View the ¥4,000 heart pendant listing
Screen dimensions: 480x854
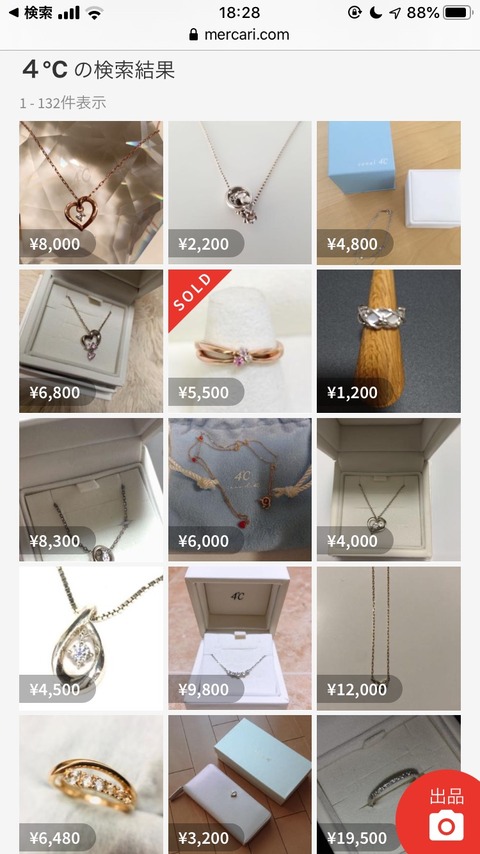[388, 490]
